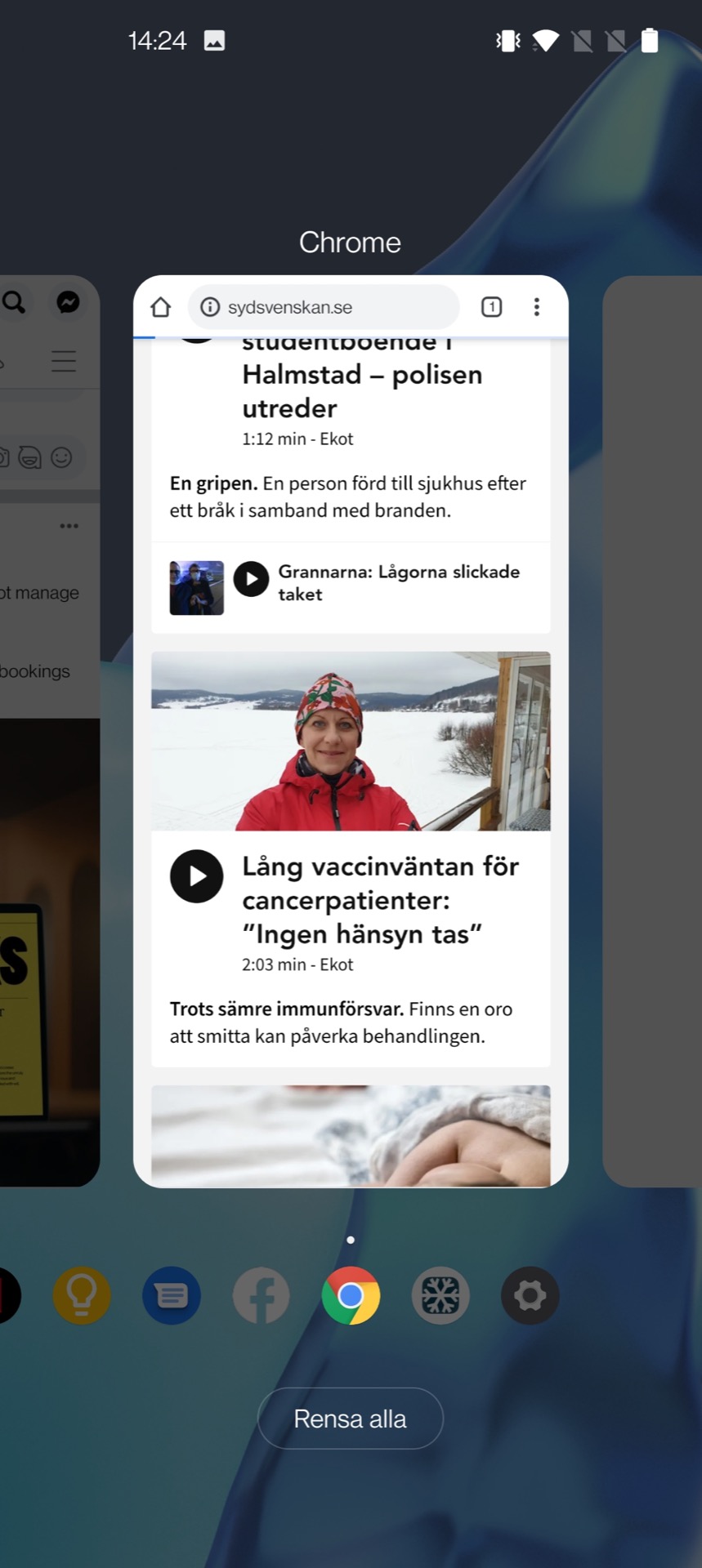Launch Settings from the gear icon
This screenshot has height=1568, width=702.
click(530, 1295)
